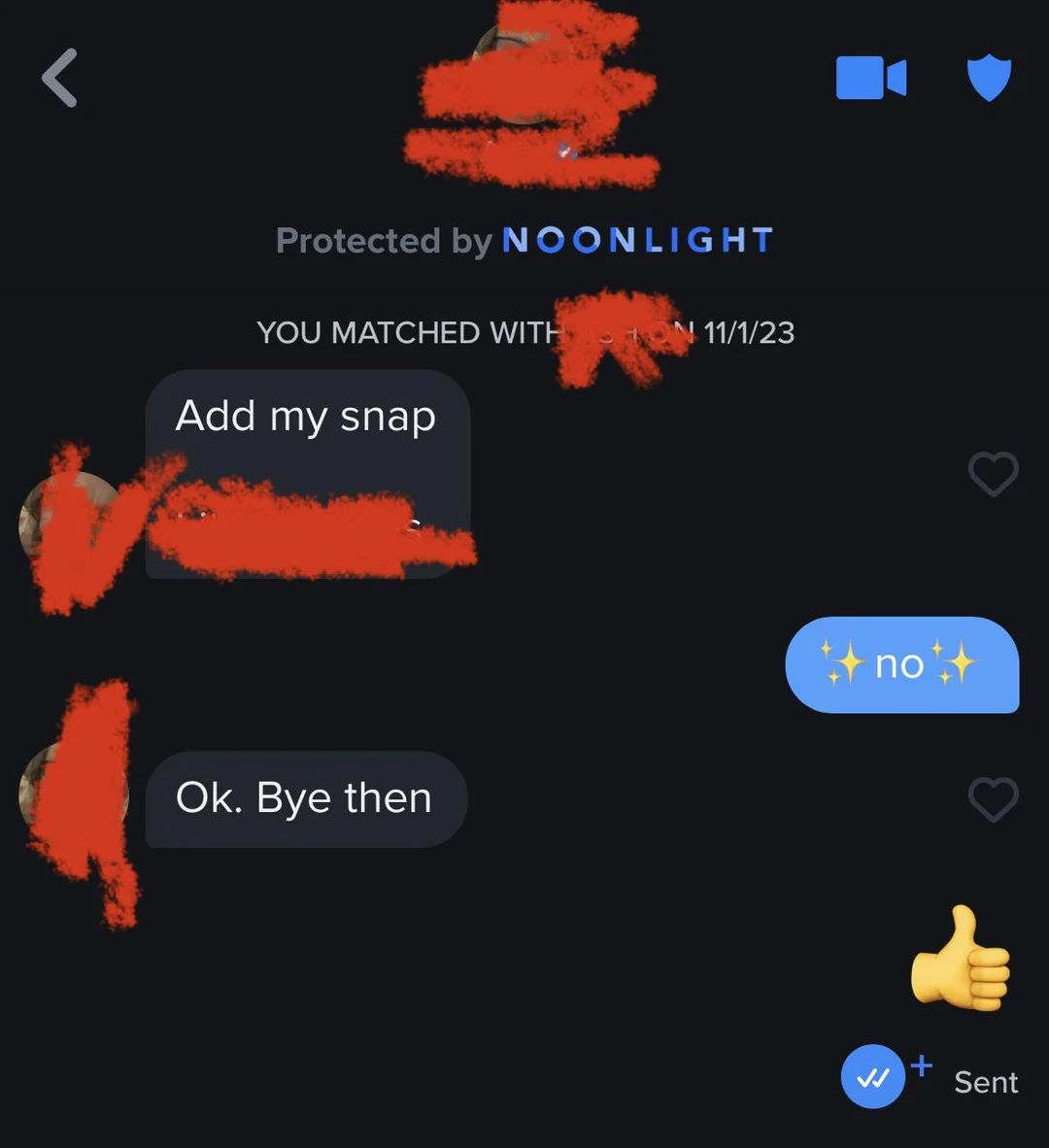Like the "Ok. Bye then" message
The width and height of the screenshot is (1049, 1148).
click(x=993, y=799)
